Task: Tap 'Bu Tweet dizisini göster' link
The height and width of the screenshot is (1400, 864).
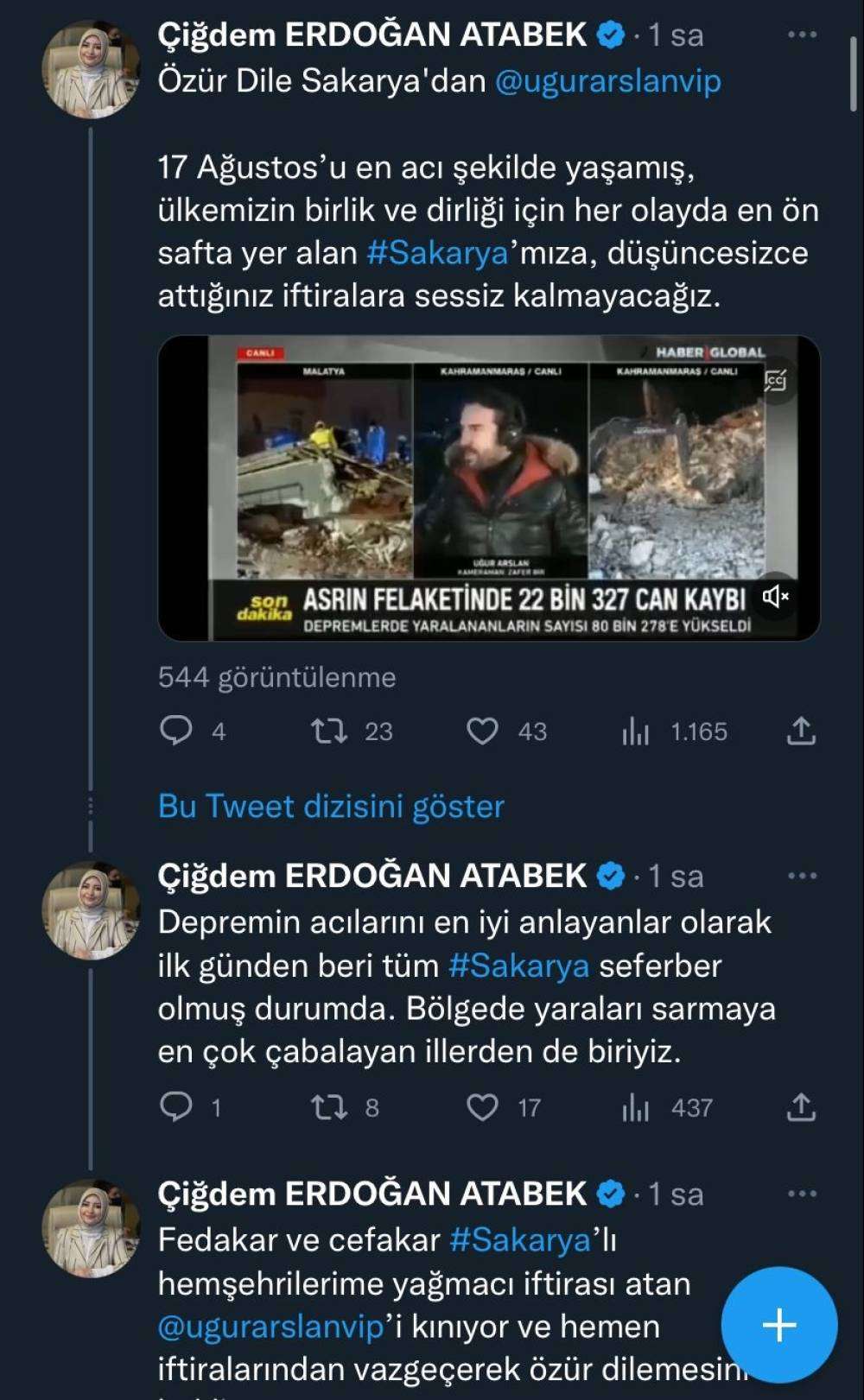Action: [x=331, y=806]
